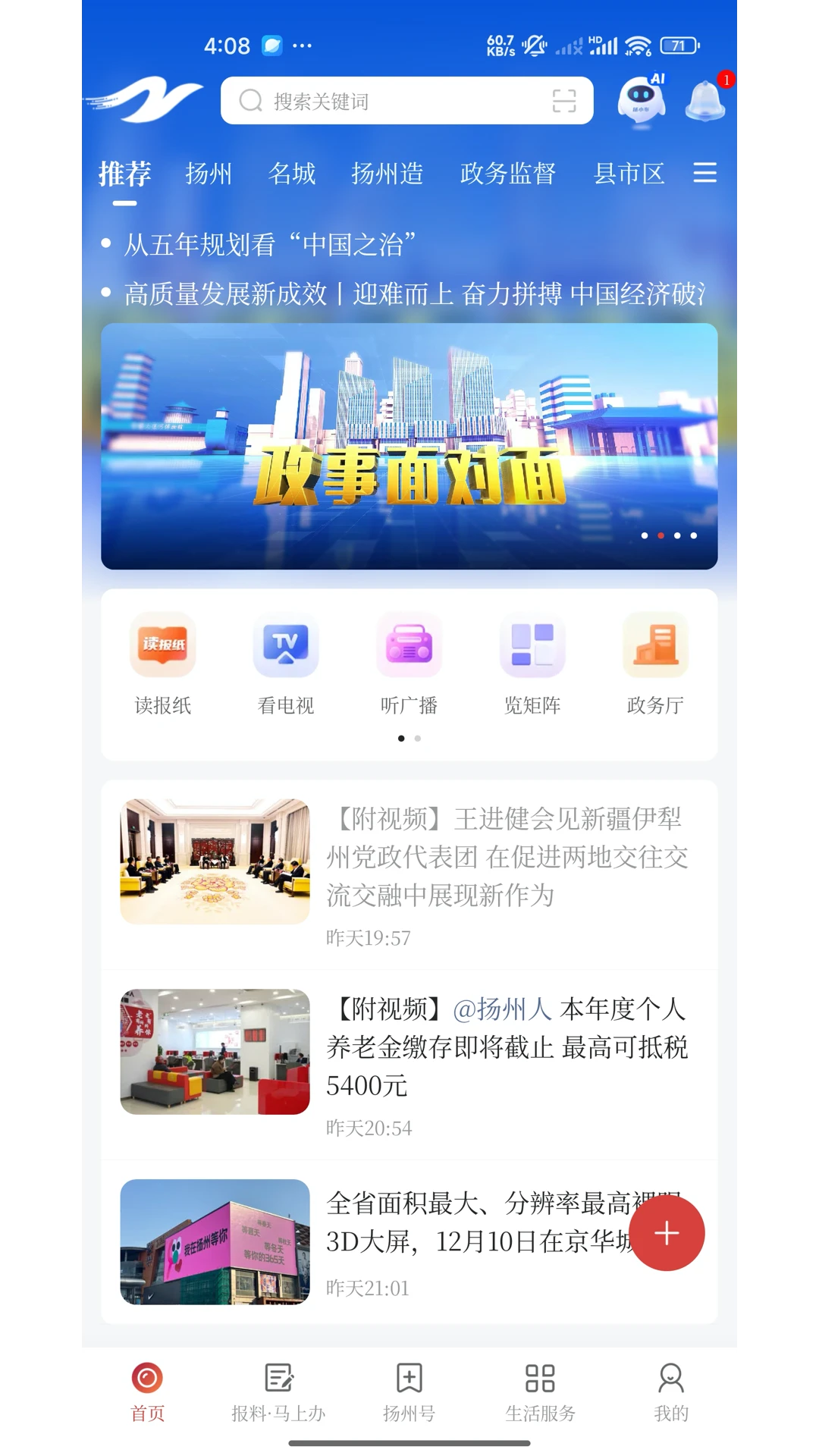The image size is (819, 1456).
Task: Jump to the third banner slide dot
Action: click(676, 535)
